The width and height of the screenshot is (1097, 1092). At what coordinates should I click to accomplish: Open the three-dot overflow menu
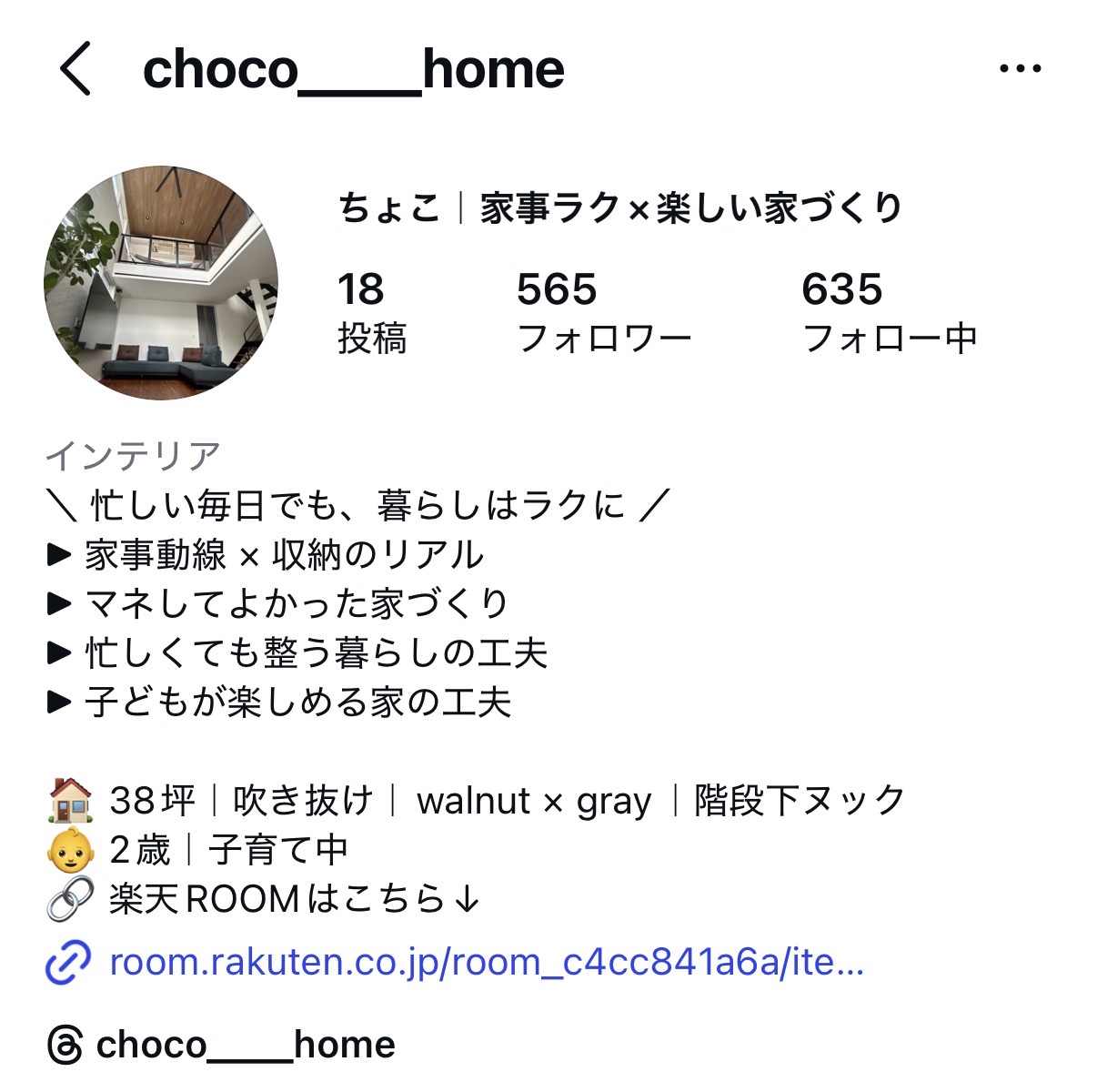(x=1020, y=68)
